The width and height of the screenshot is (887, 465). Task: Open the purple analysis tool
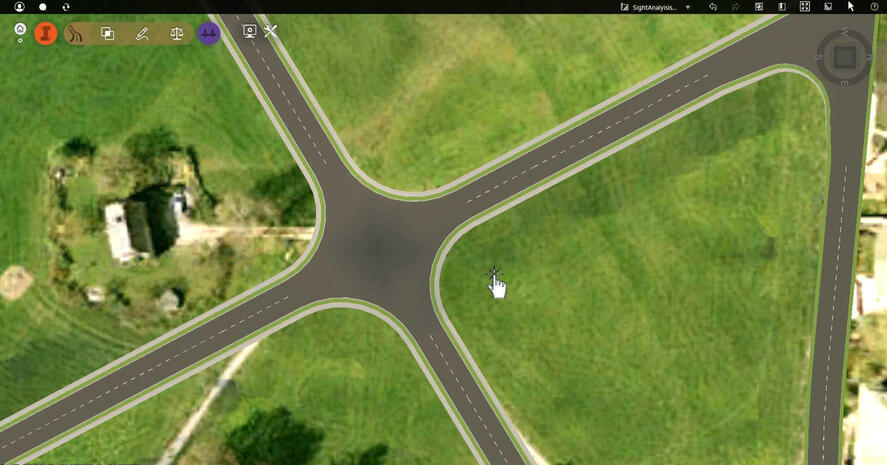pos(209,33)
